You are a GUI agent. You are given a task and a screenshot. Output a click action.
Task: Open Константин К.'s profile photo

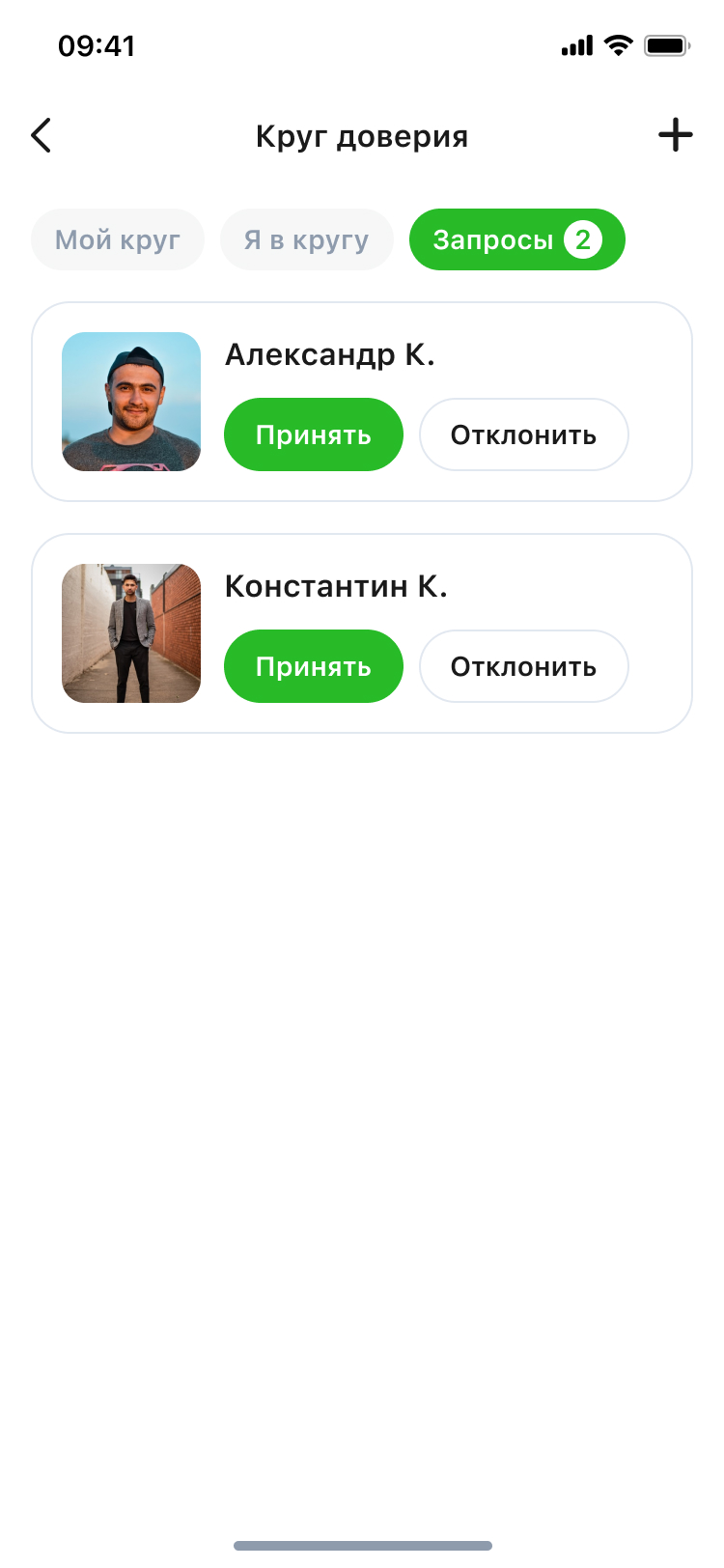tap(131, 633)
